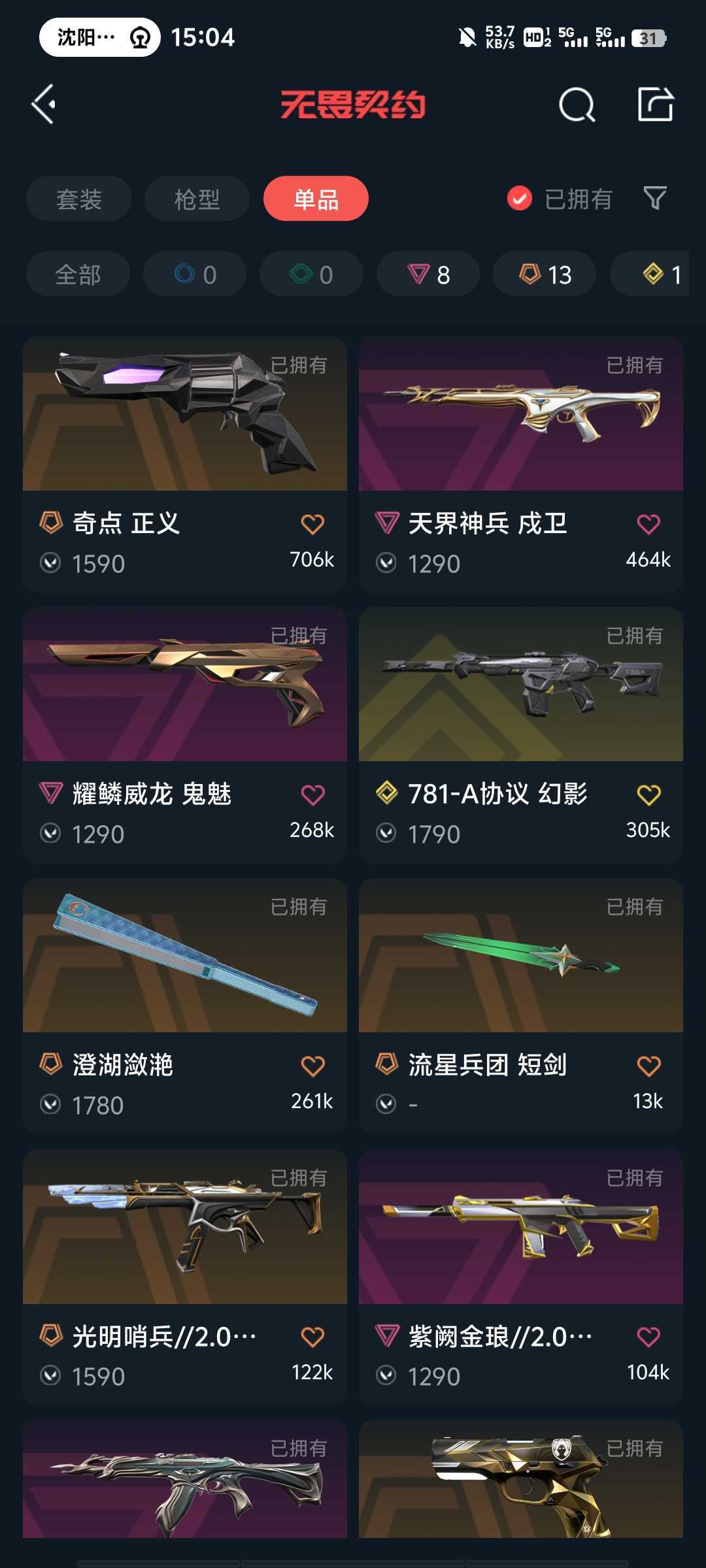Open the 耀鳞威龙 鬼魅 skin card
706x1568 pixels.
(185, 735)
